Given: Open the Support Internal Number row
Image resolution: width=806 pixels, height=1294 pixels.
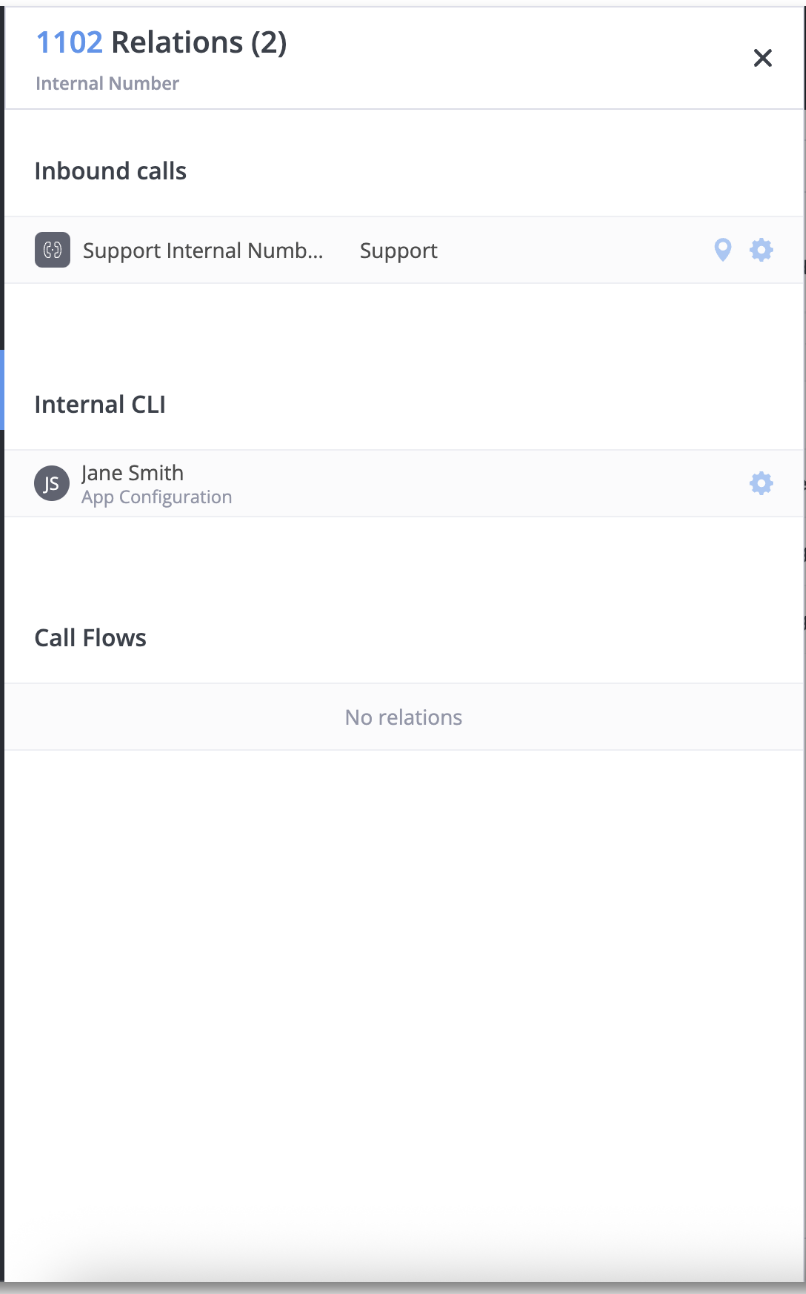Looking at the screenshot, I should pyautogui.click(x=203, y=250).
